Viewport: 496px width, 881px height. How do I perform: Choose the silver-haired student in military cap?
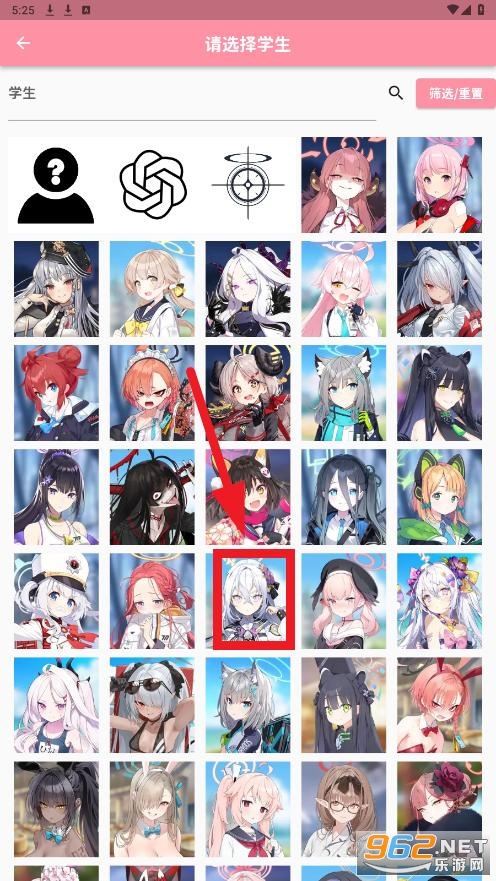tap(56, 289)
